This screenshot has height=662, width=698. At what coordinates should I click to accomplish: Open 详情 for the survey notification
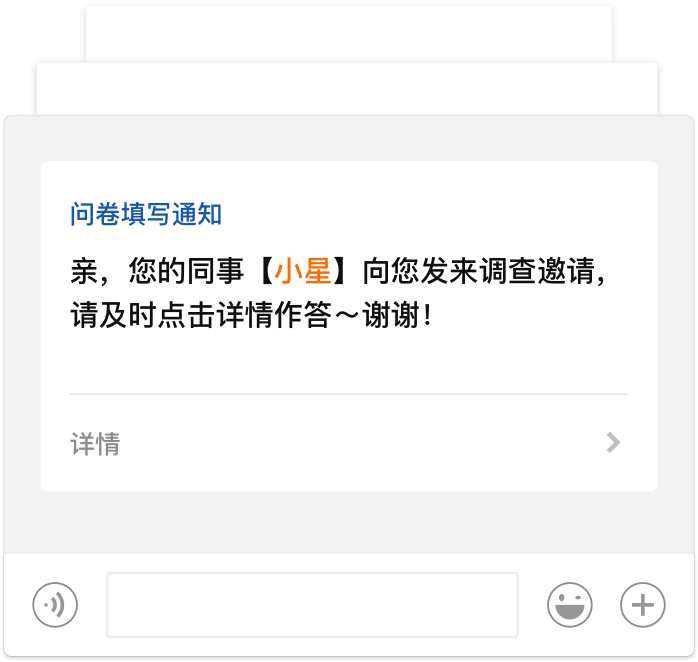point(348,443)
